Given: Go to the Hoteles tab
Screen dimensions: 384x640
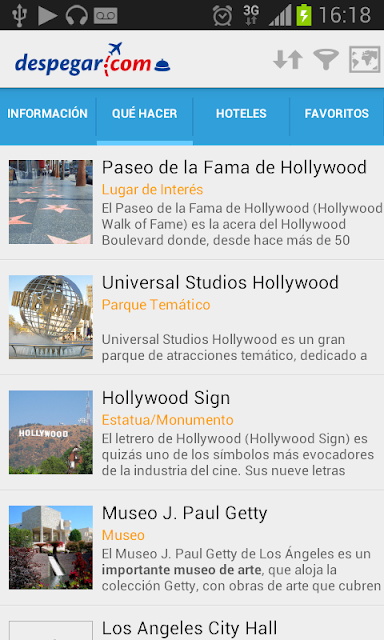Looking at the screenshot, I should coord(241,116).
